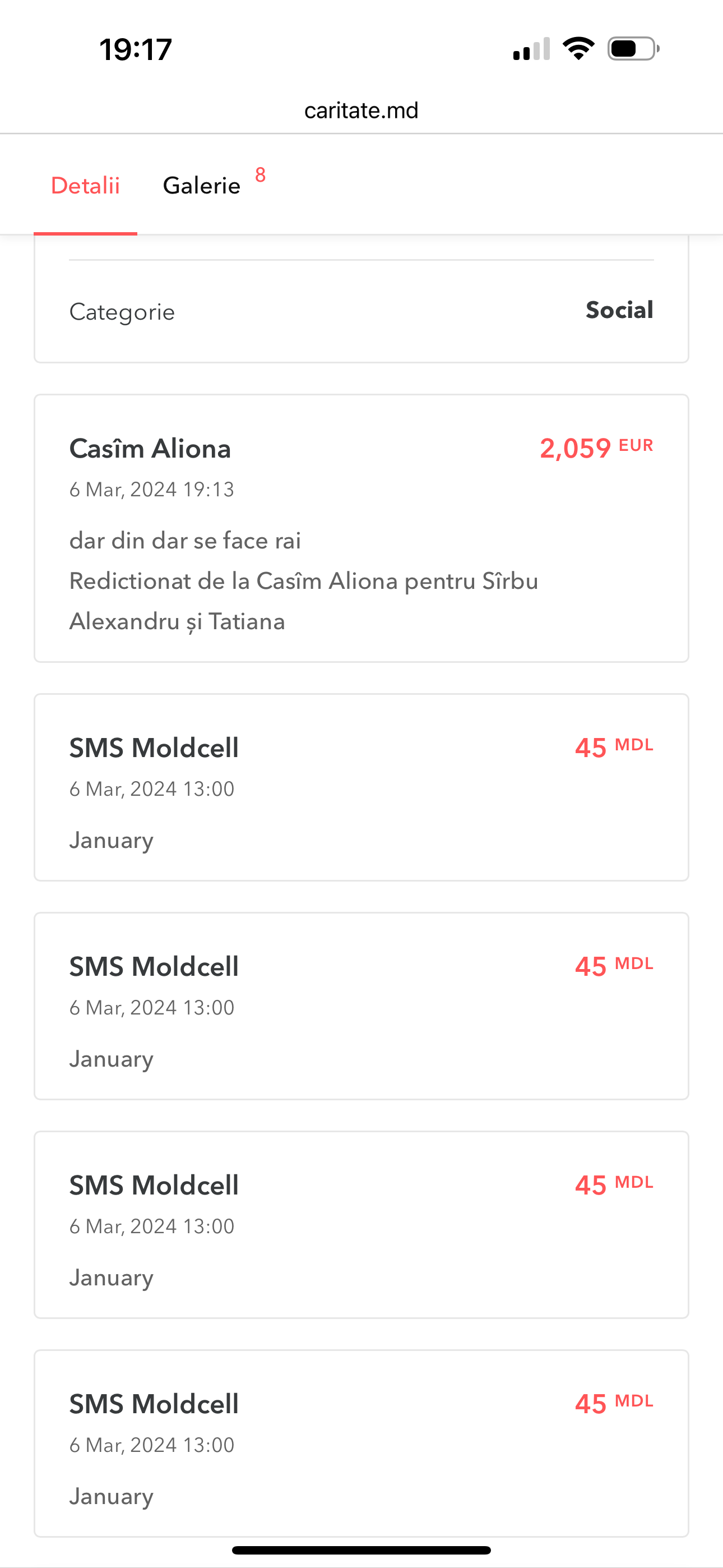The width and height of the screenshot is (723, 1568).
Task: Tap the caritate.md address bar
Action: 361,110
